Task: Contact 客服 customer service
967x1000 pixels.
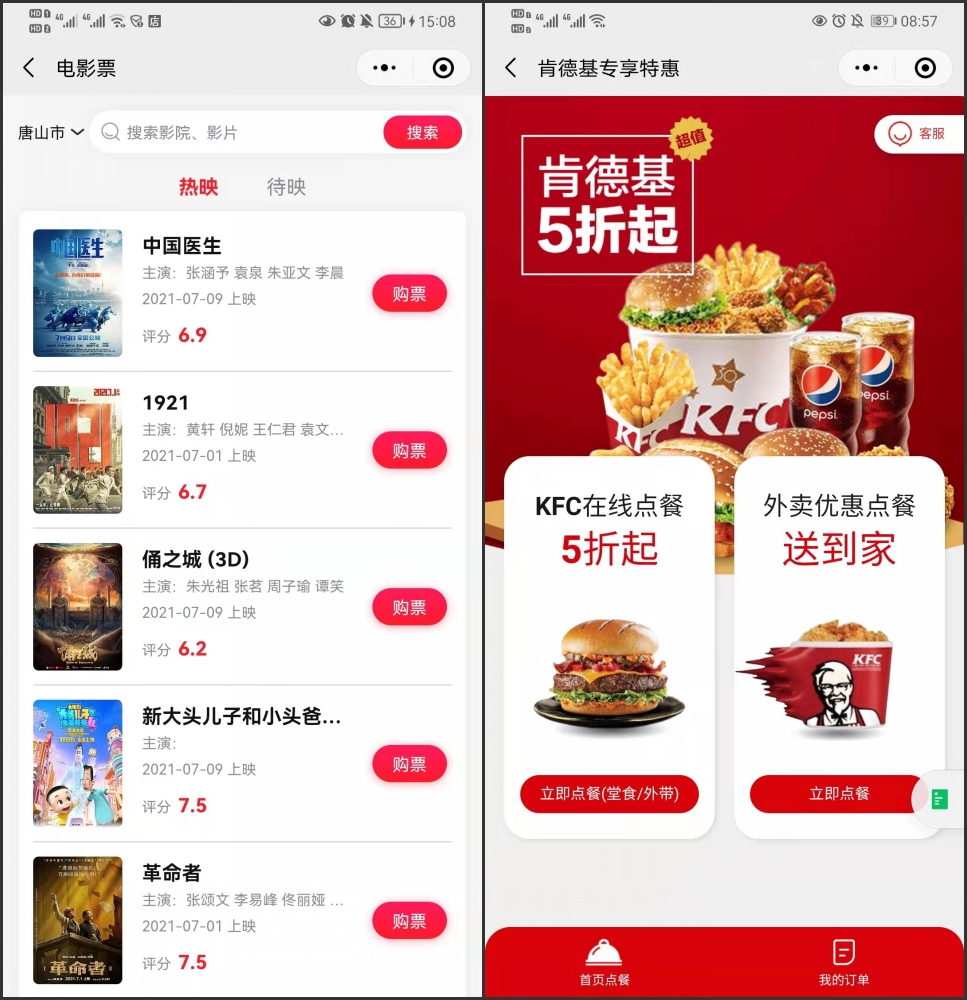Action: coord(919,133)
